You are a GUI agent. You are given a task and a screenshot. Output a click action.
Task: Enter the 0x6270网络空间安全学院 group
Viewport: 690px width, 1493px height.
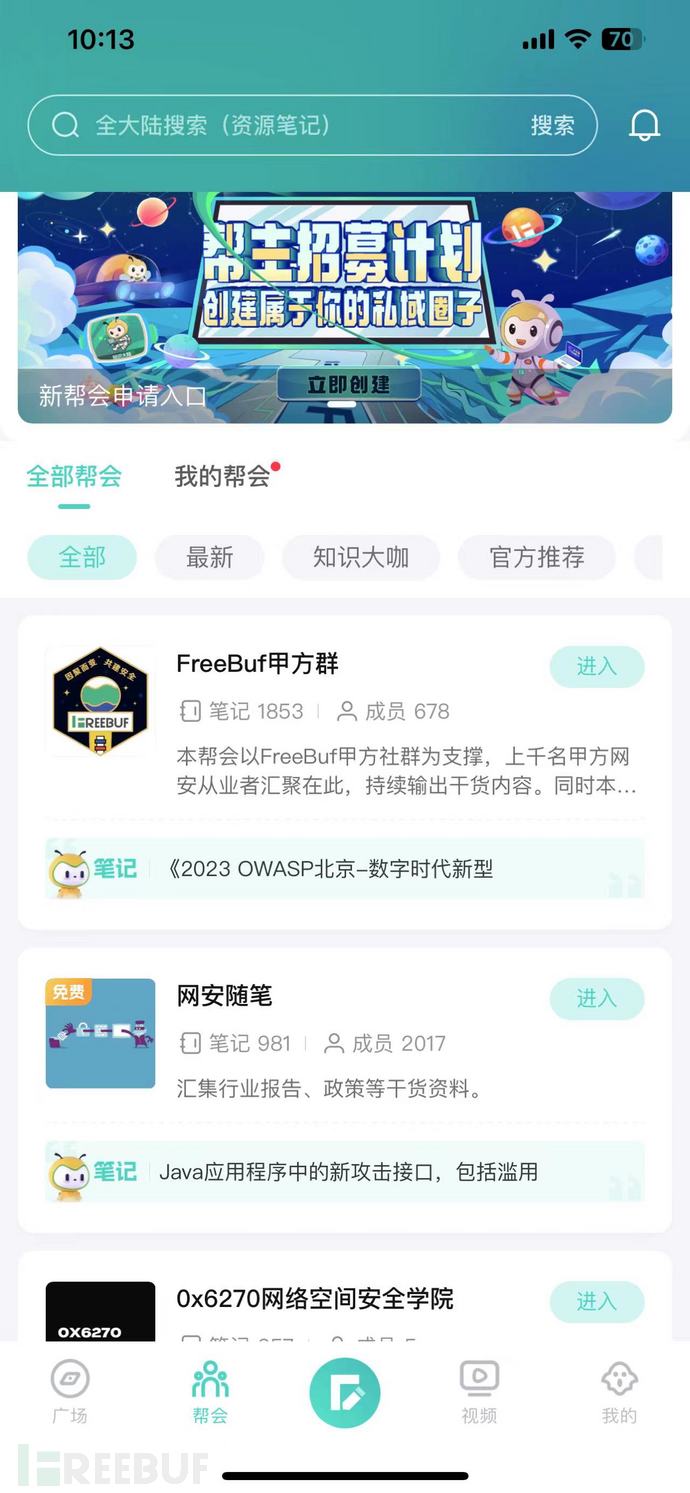pyautogui.click(x=596, y=1301)
